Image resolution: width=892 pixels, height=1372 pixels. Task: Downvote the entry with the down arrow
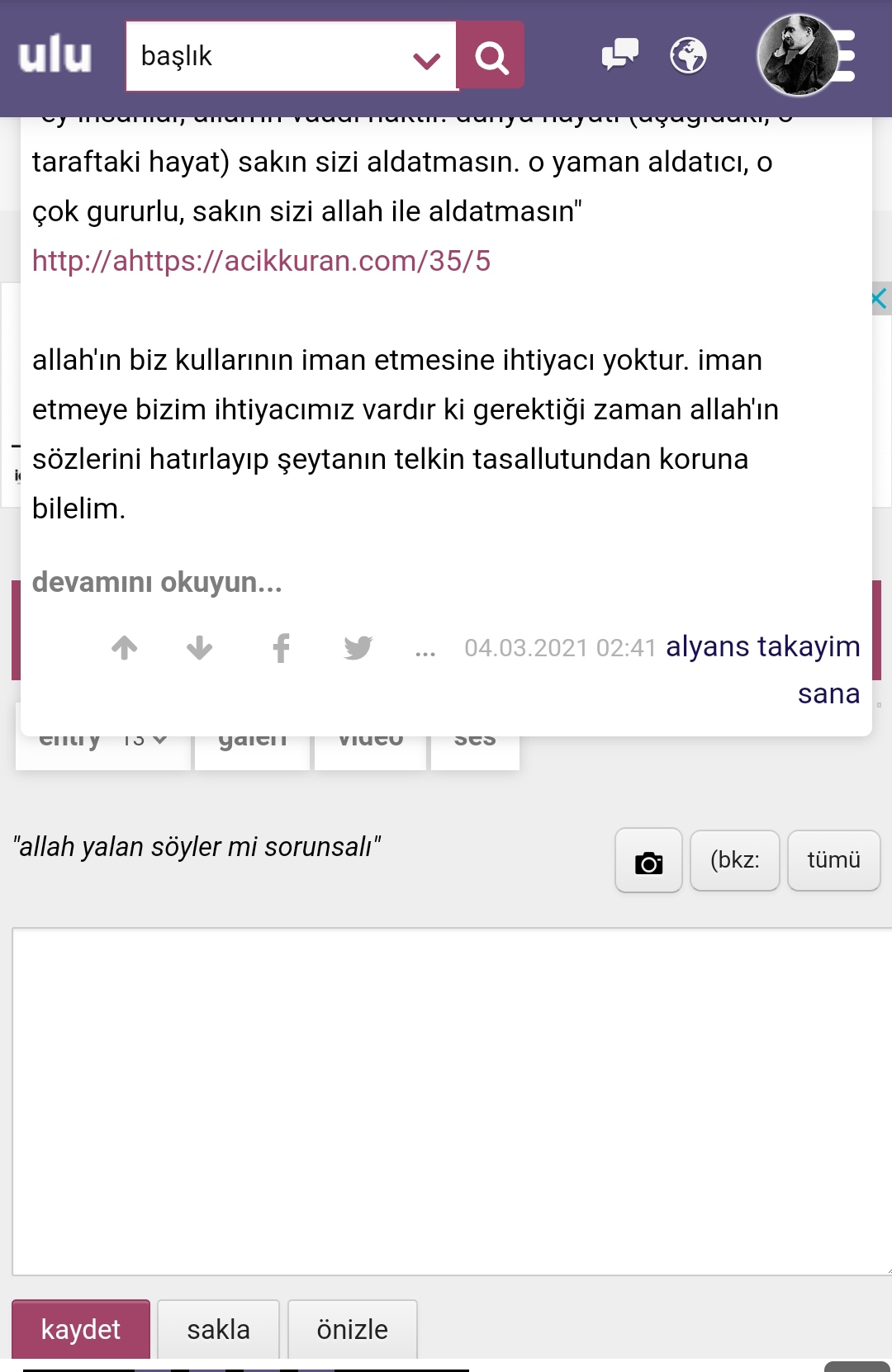199,648
